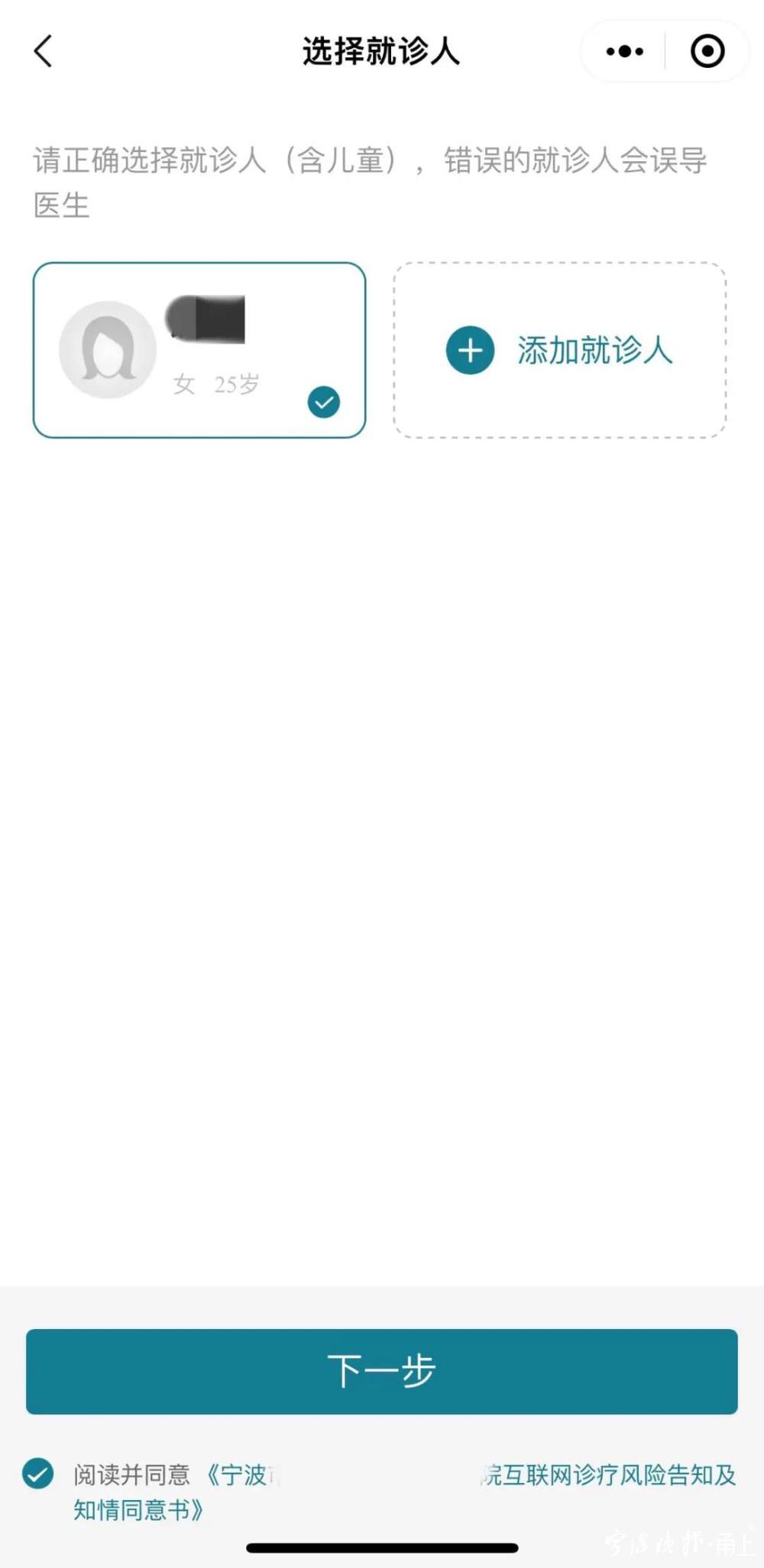Go back using the back arrow
Screen dimensions: 764x1568
point(44,52)
